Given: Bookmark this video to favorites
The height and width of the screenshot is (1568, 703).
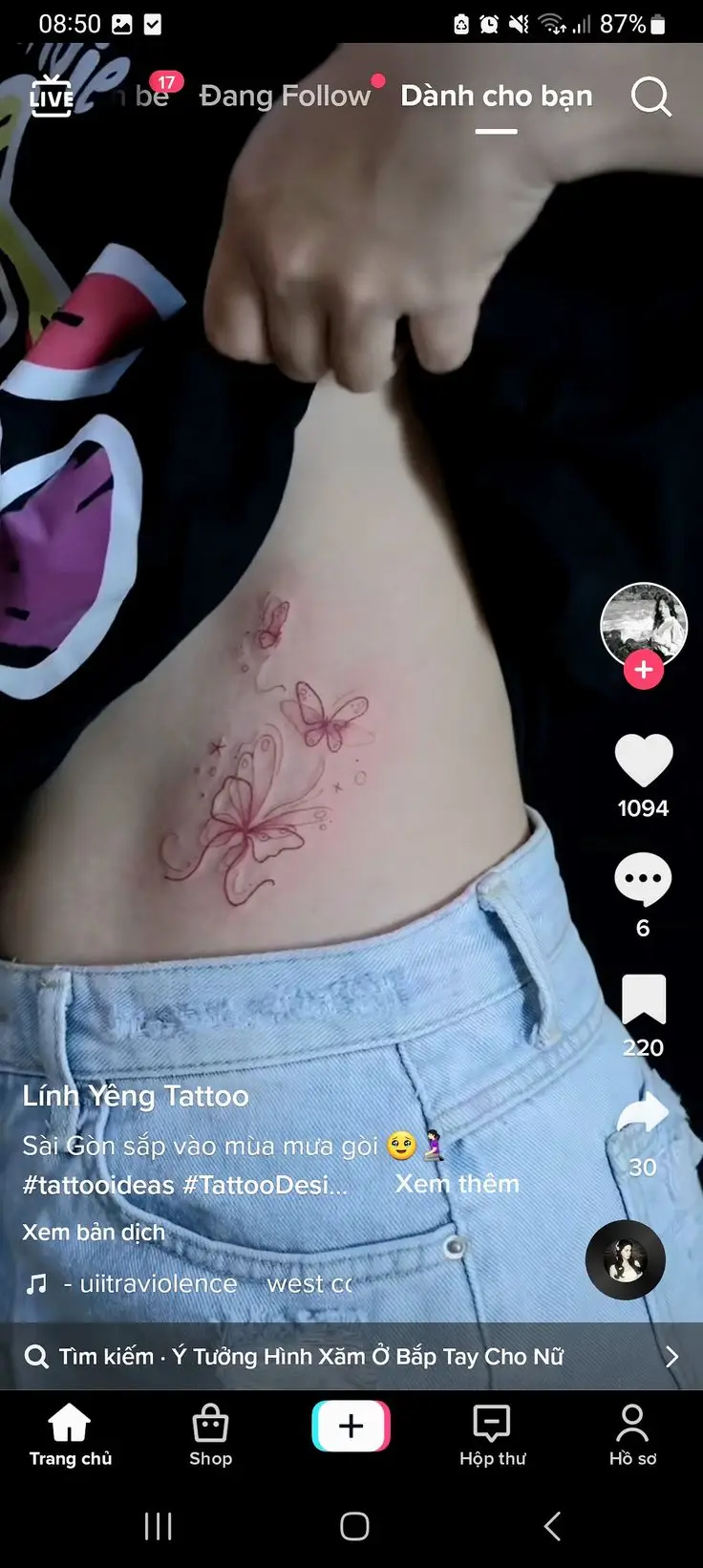Looking at the screenshot, I should [x=643, y=999].
